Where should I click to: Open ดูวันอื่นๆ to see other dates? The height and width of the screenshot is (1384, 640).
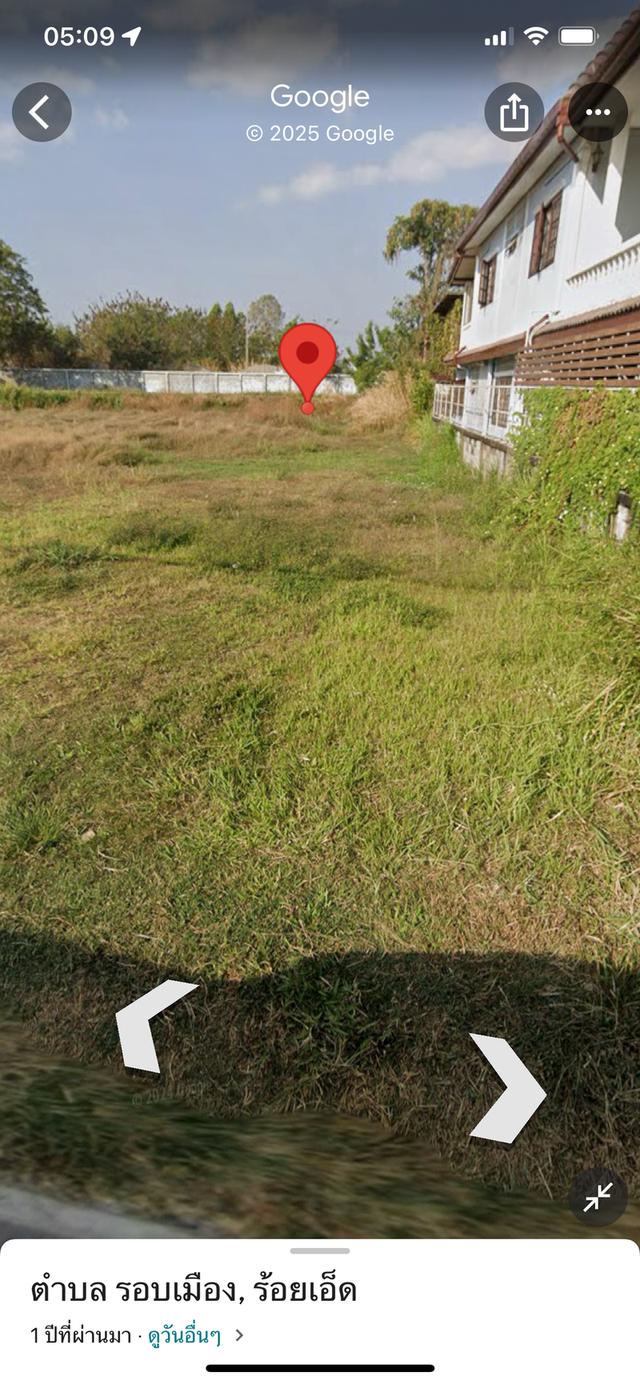(186, 1334)
